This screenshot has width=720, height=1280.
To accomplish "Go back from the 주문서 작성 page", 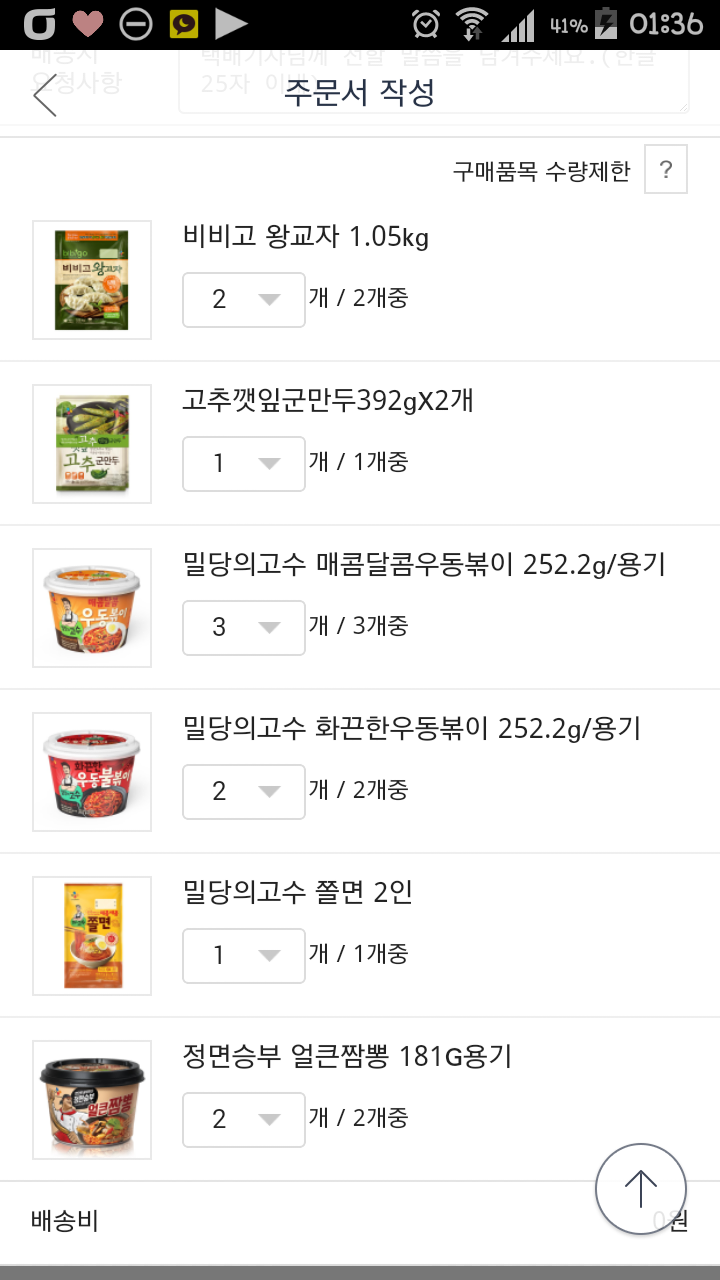I will (45, 95).
